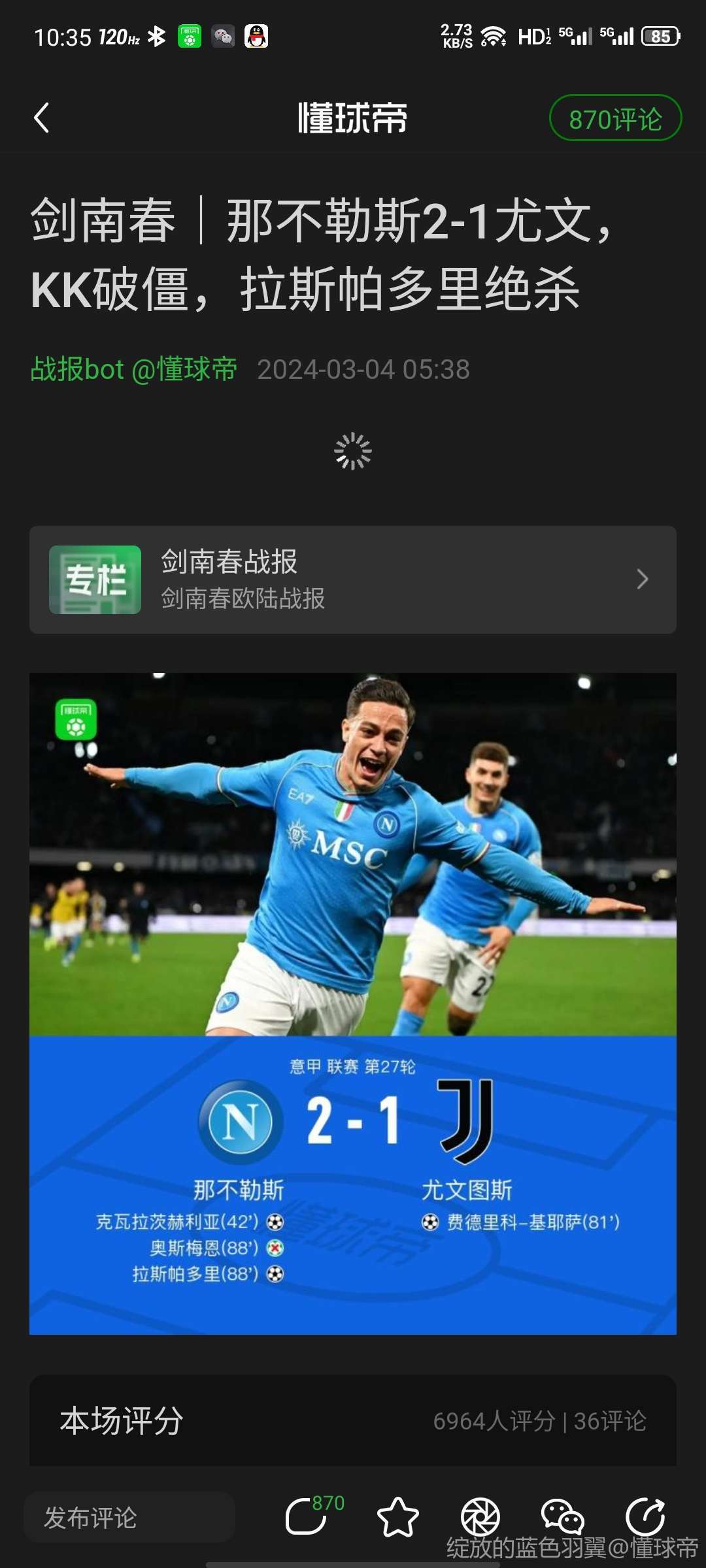View the Napoli 2-1 Juventus match image
Image resolution: width=706 pixels, height=1568 pixels.
[353, 1003]
